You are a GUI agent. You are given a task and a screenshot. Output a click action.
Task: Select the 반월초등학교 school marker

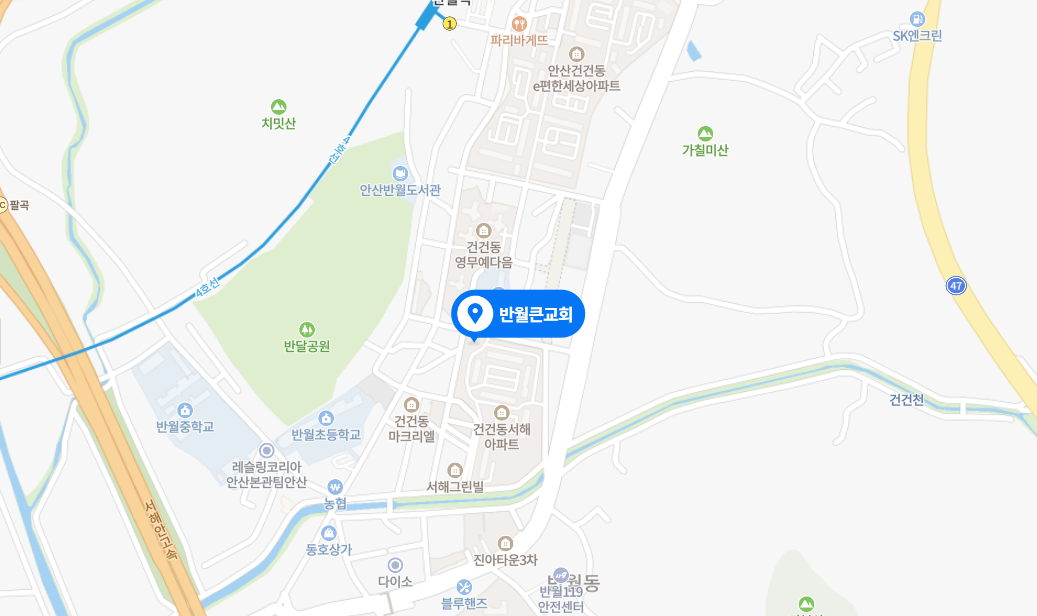(x=326, y=418)
